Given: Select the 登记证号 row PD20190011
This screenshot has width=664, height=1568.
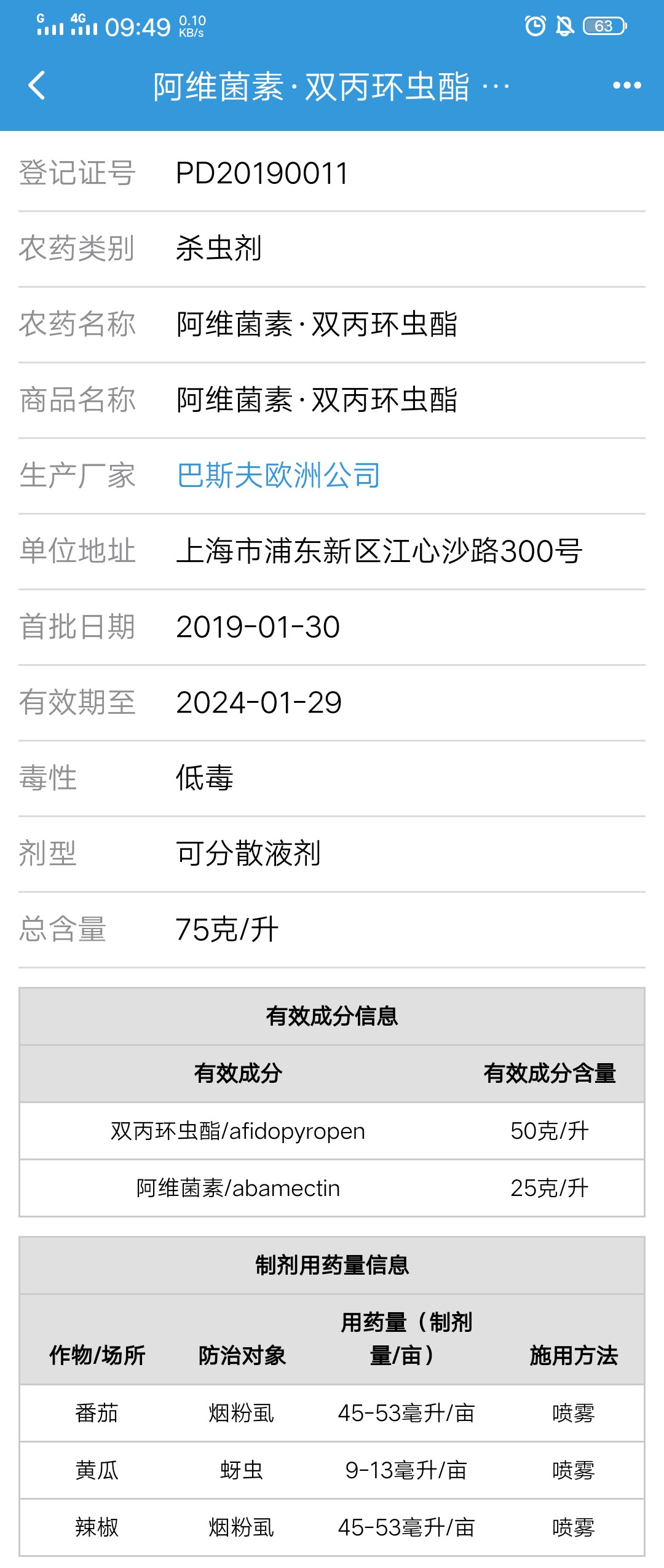Looking at the screenshot, I should [332, 173].
